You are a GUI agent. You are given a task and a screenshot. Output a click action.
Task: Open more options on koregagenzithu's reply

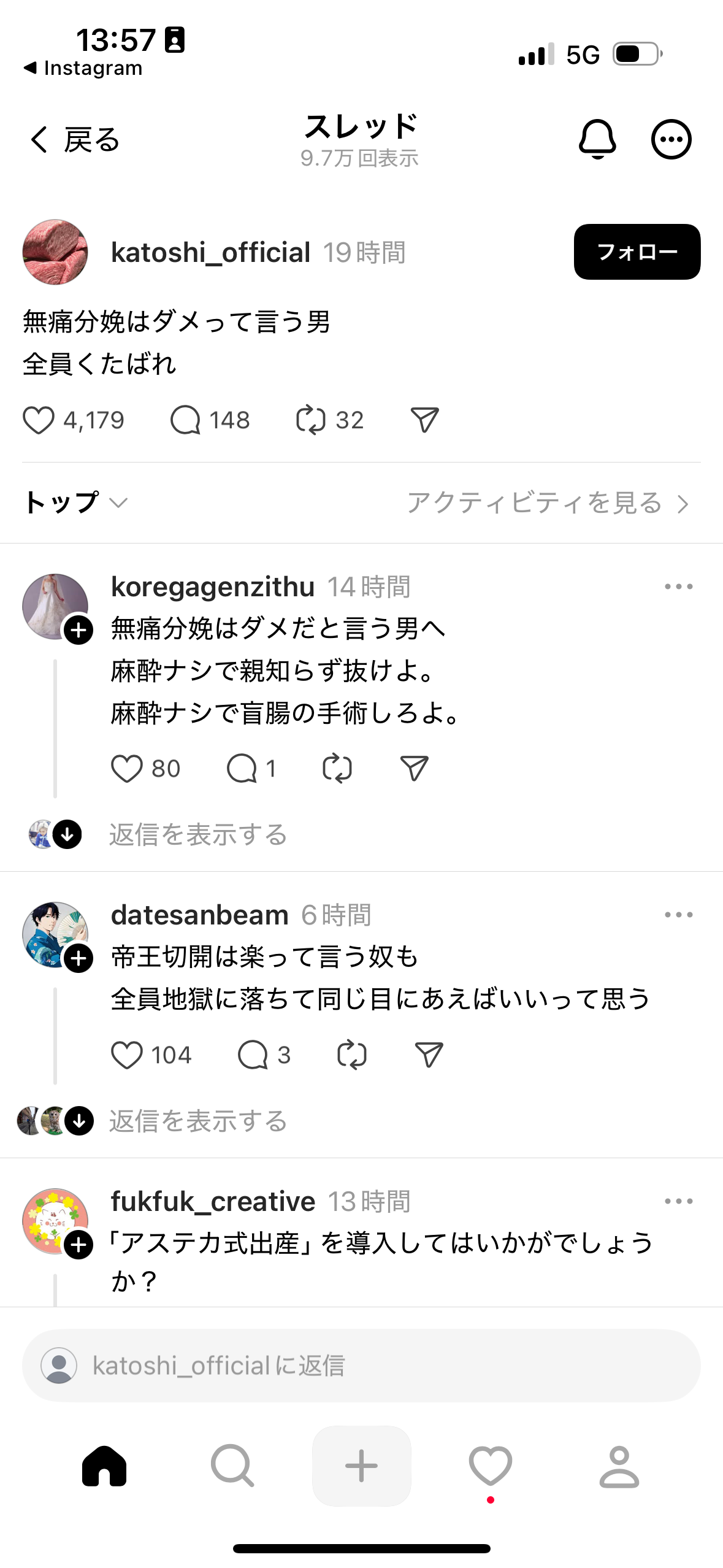678,587
